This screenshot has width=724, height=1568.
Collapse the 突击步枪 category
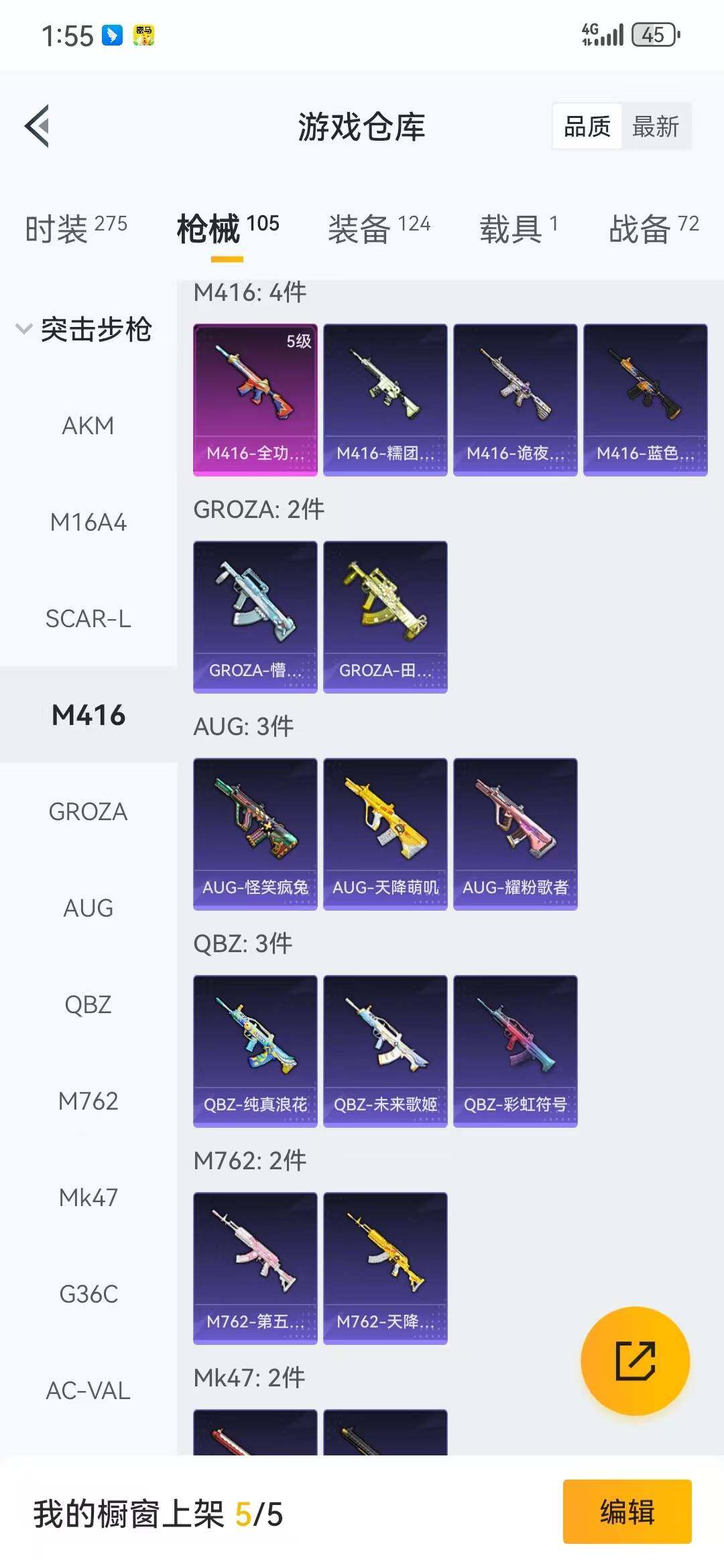coord(84,329)
